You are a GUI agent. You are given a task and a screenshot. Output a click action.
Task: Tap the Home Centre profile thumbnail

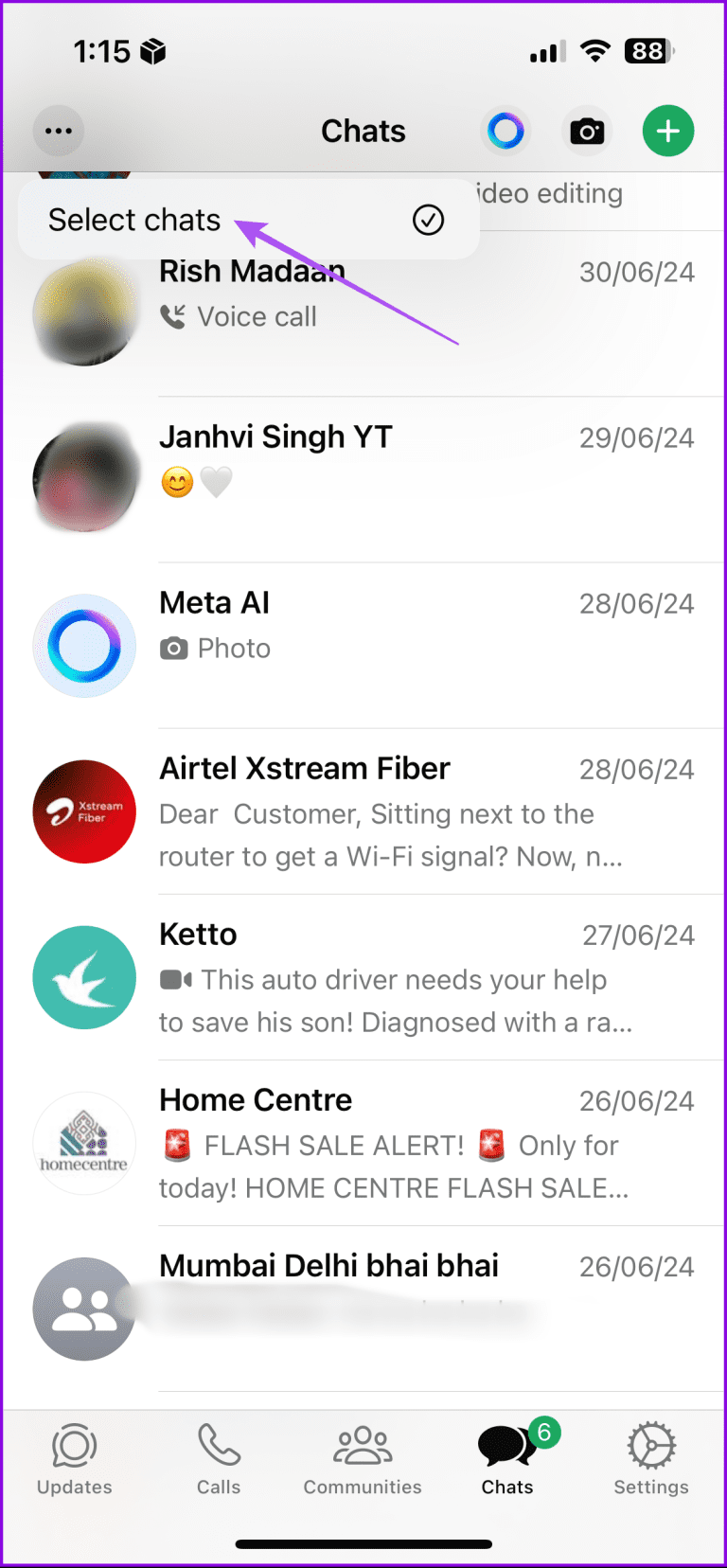tap(84, 1143)
